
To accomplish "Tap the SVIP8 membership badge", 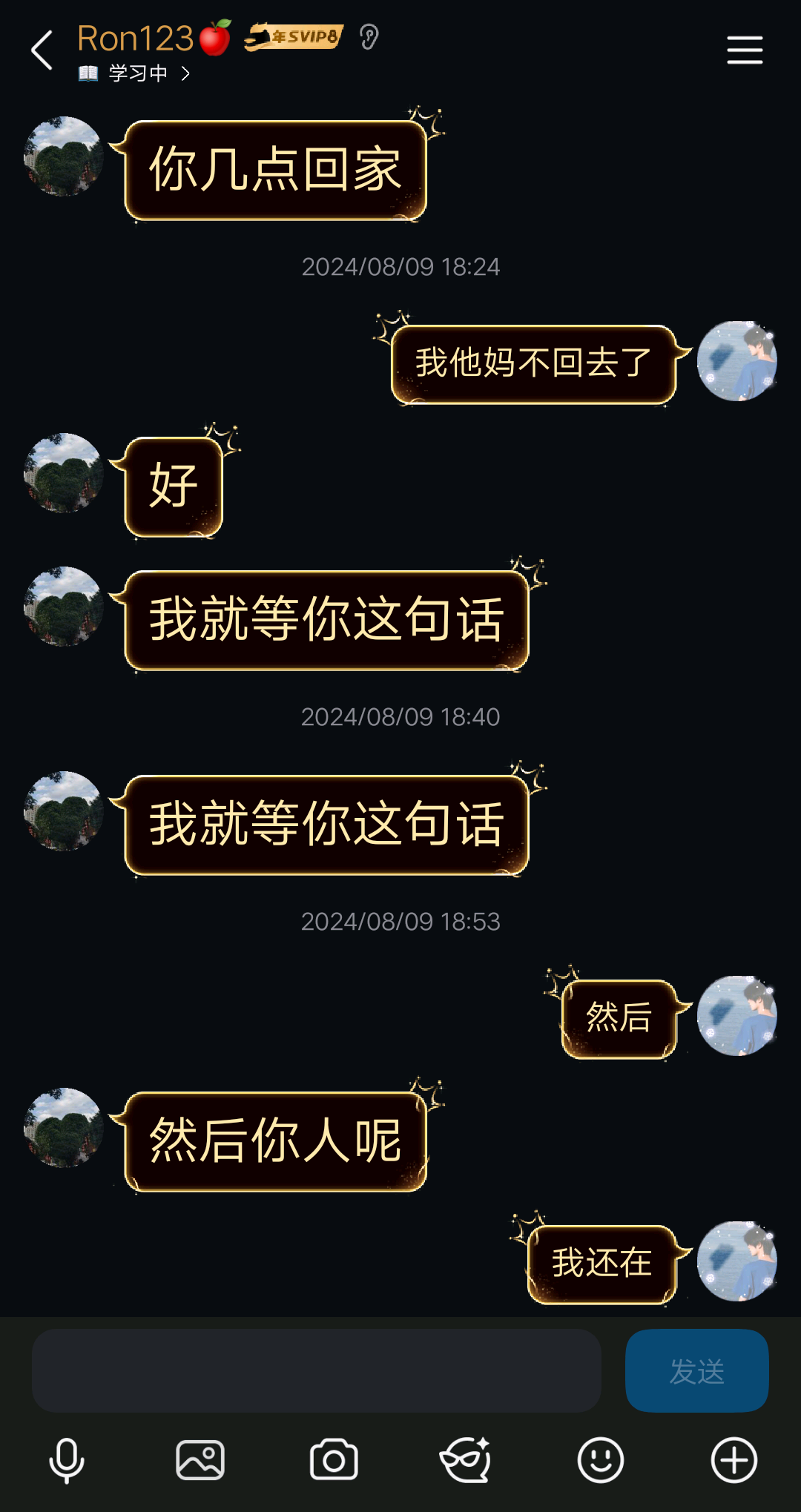I will [x=295, y=36].
